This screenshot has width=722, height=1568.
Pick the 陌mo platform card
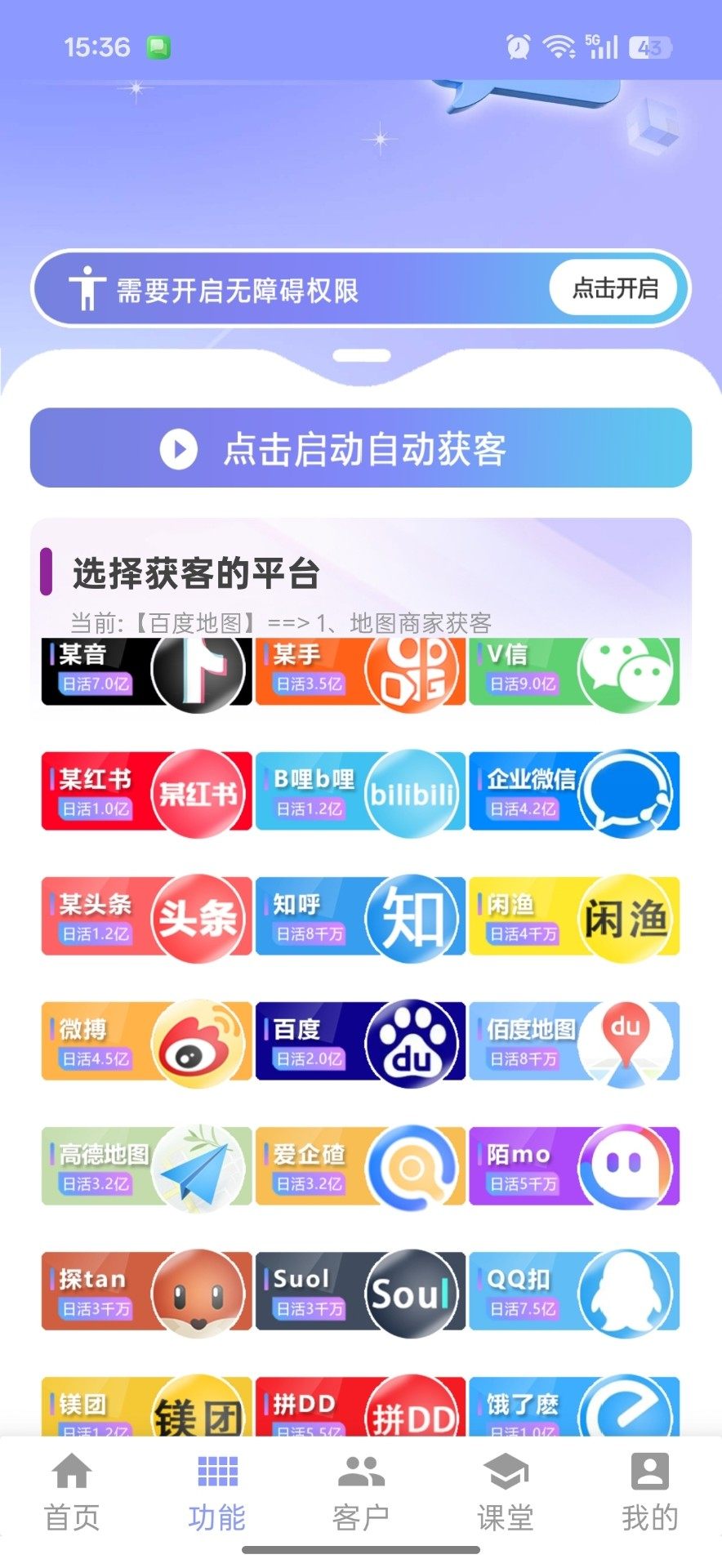pyautogui.click(x=574, y=1166)
